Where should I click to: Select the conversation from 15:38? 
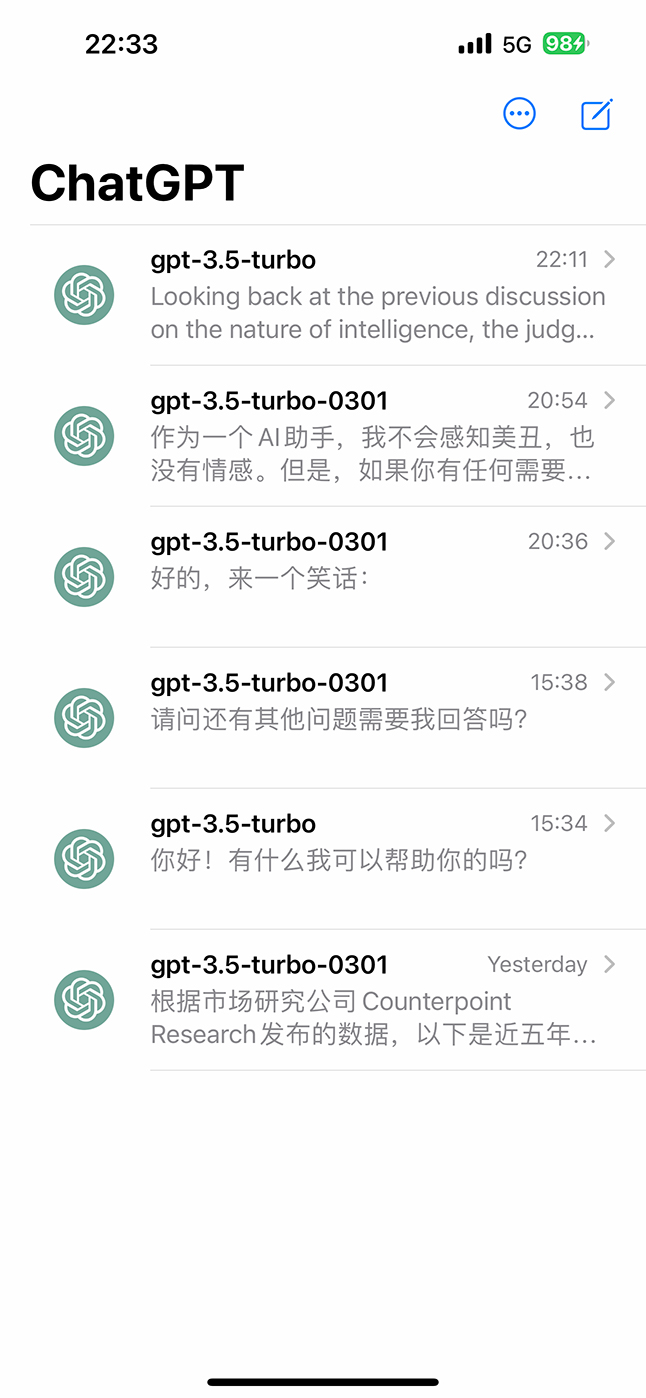(x=377, y=718)
